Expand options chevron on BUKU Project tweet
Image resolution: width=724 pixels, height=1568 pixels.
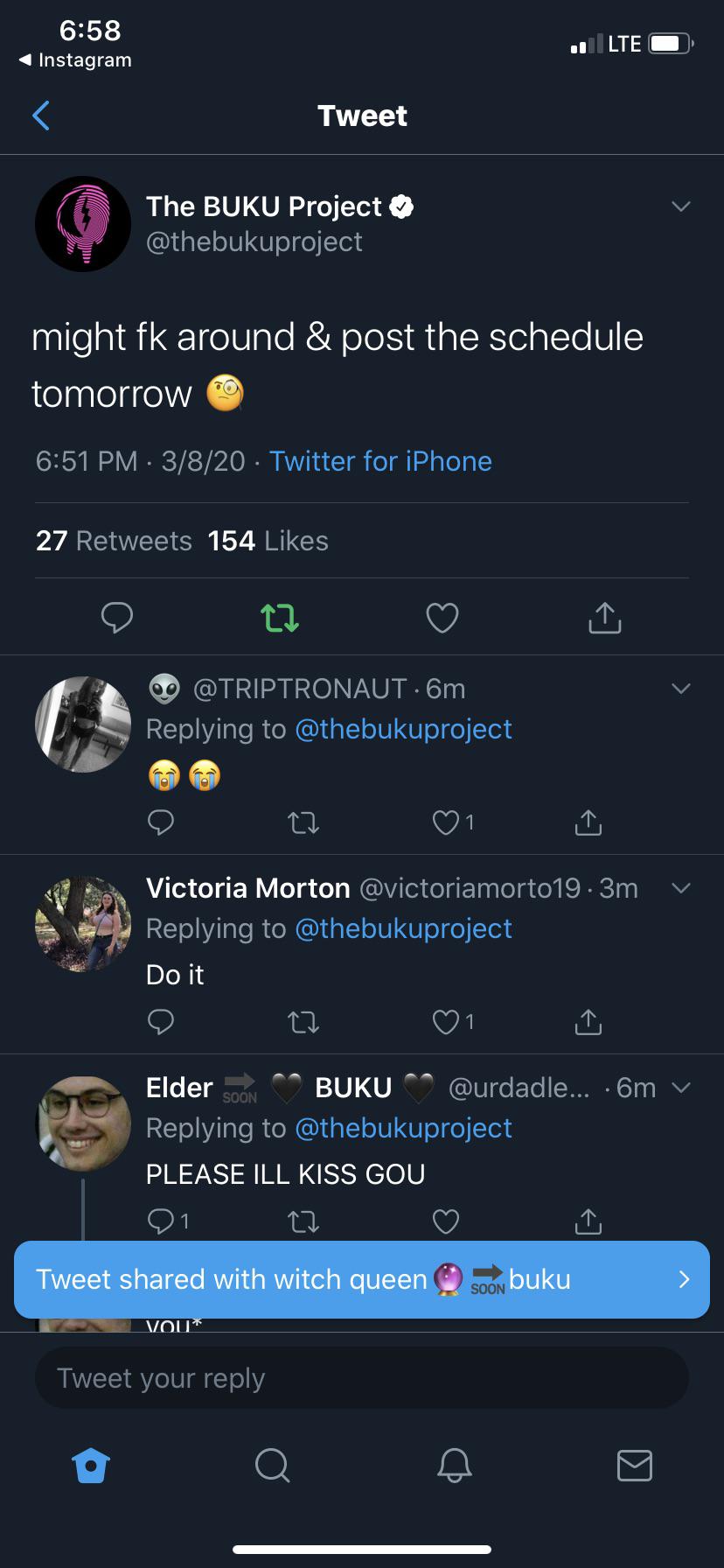[x=680, y=206]
